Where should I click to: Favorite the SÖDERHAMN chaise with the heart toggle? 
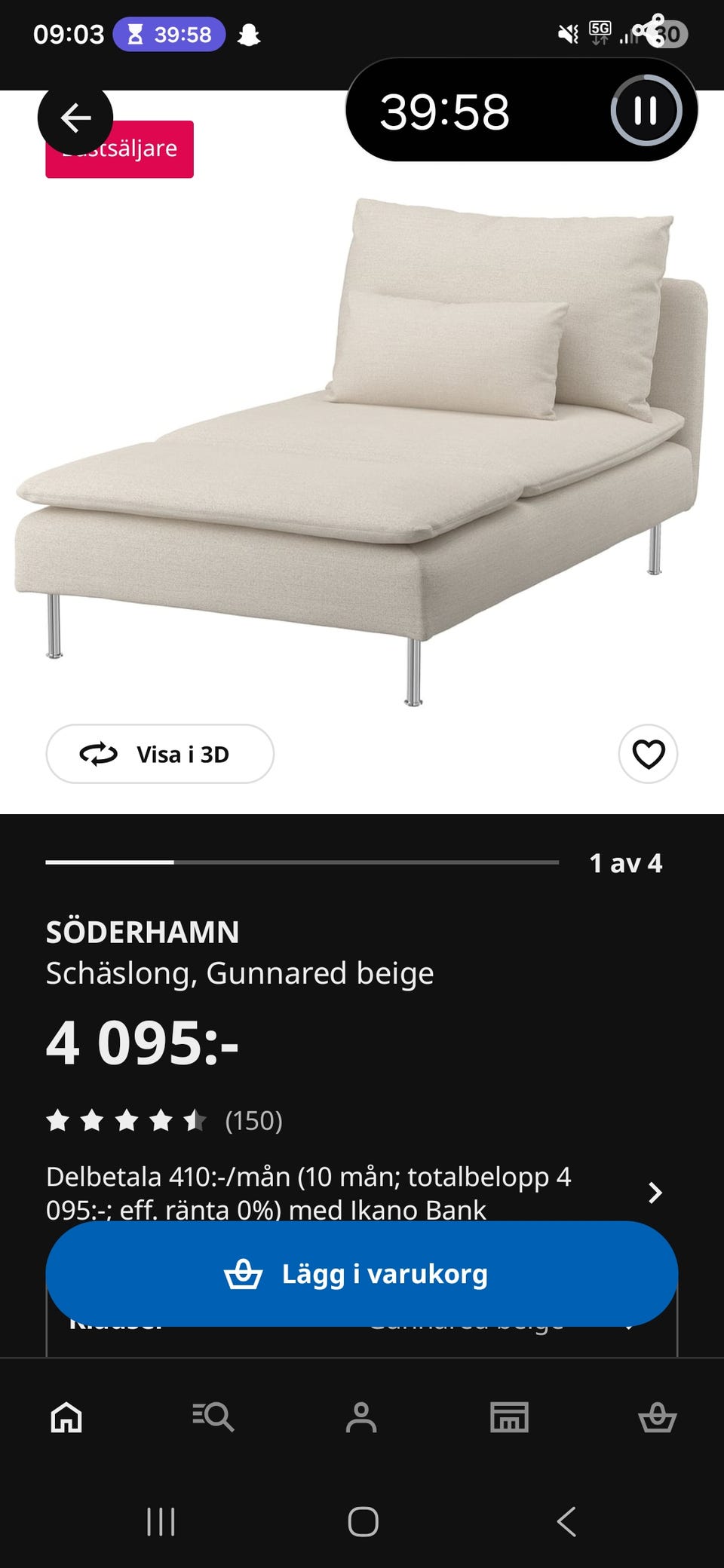coord(650,754)
